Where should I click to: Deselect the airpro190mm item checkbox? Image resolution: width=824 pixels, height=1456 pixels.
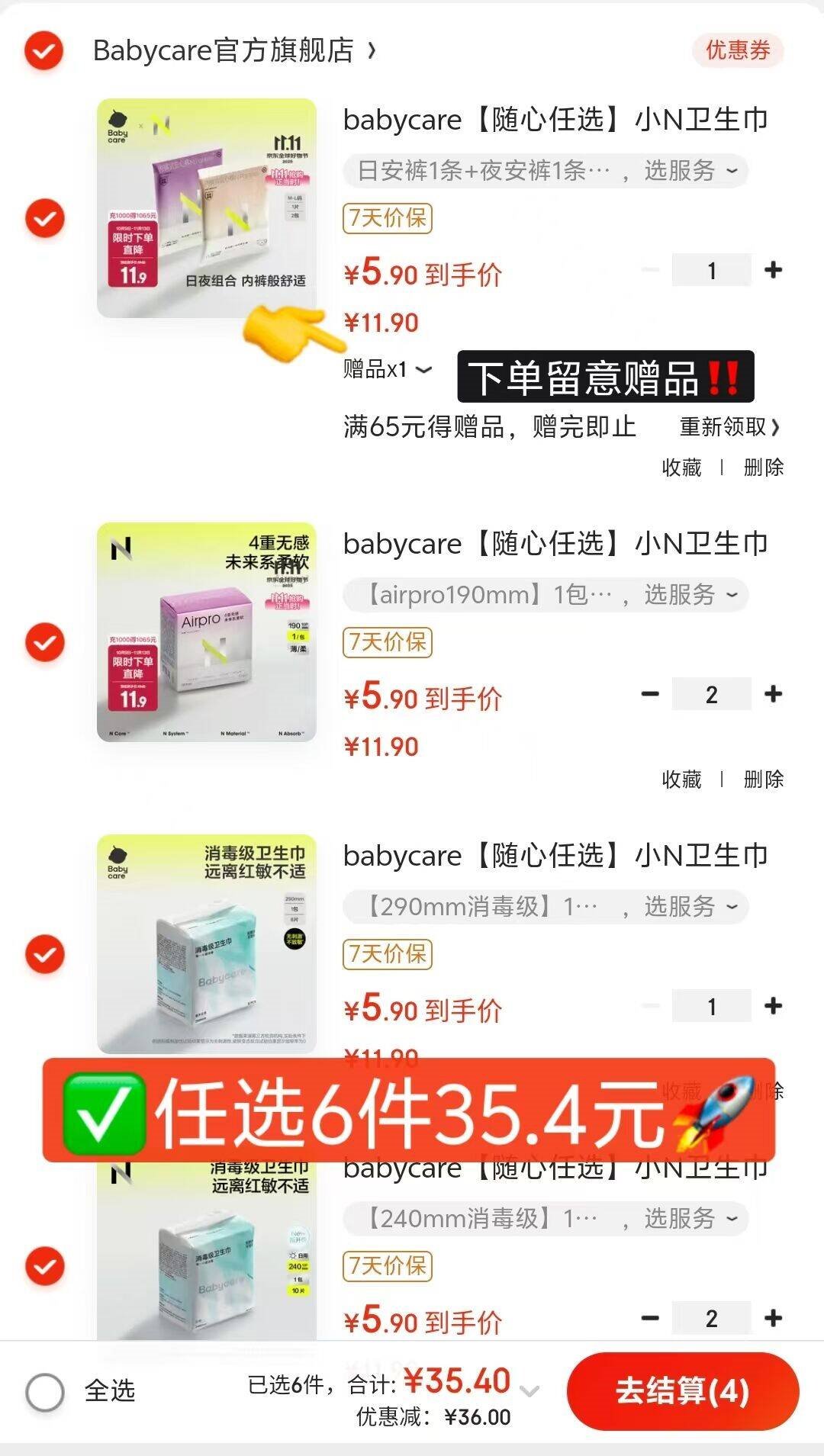click(x=45, y=643)
